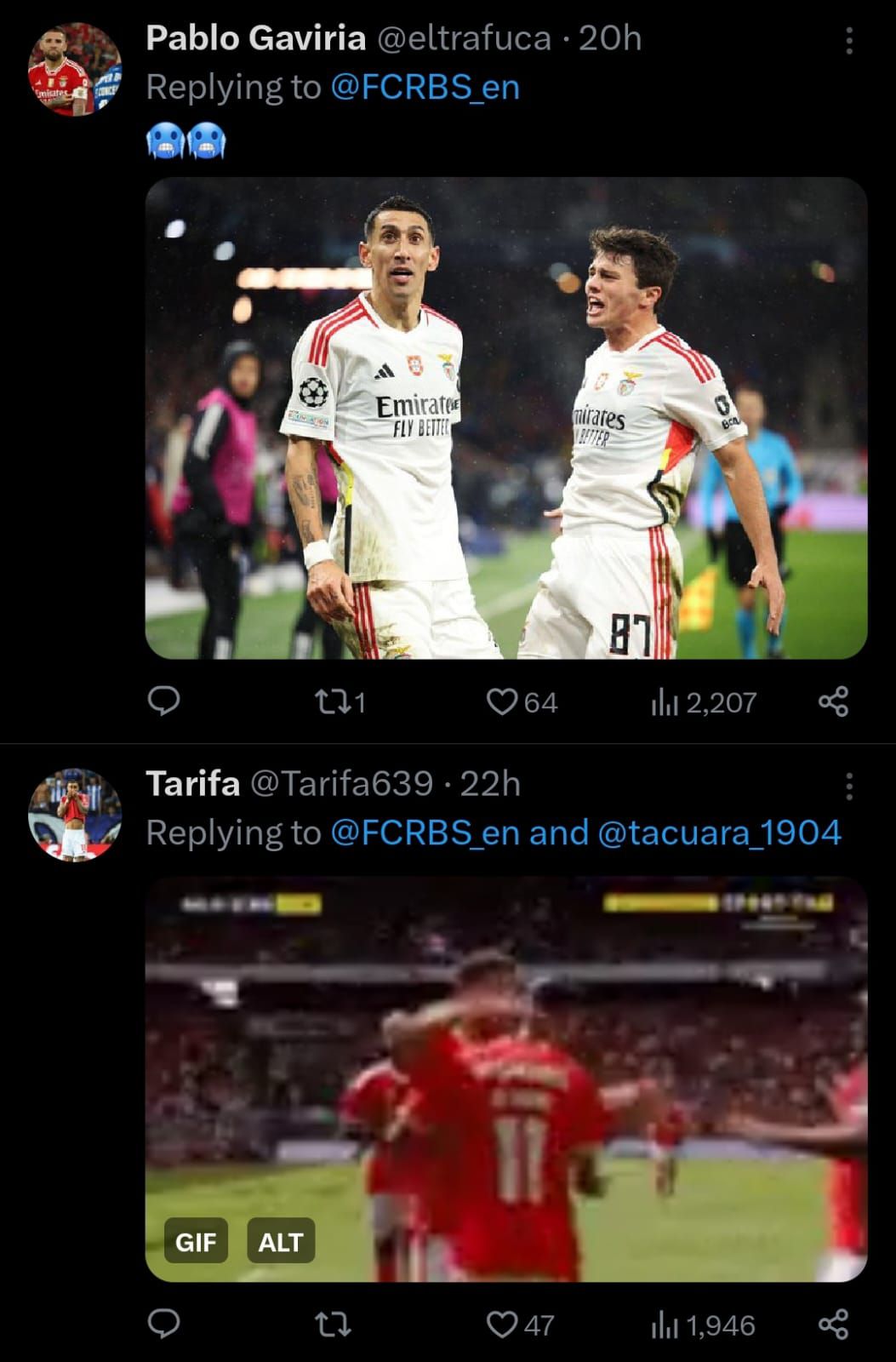Viewport: 896px width, 1362px height.
Task: Share Pablo Gaviria's tweet
Action: point(833,702)
